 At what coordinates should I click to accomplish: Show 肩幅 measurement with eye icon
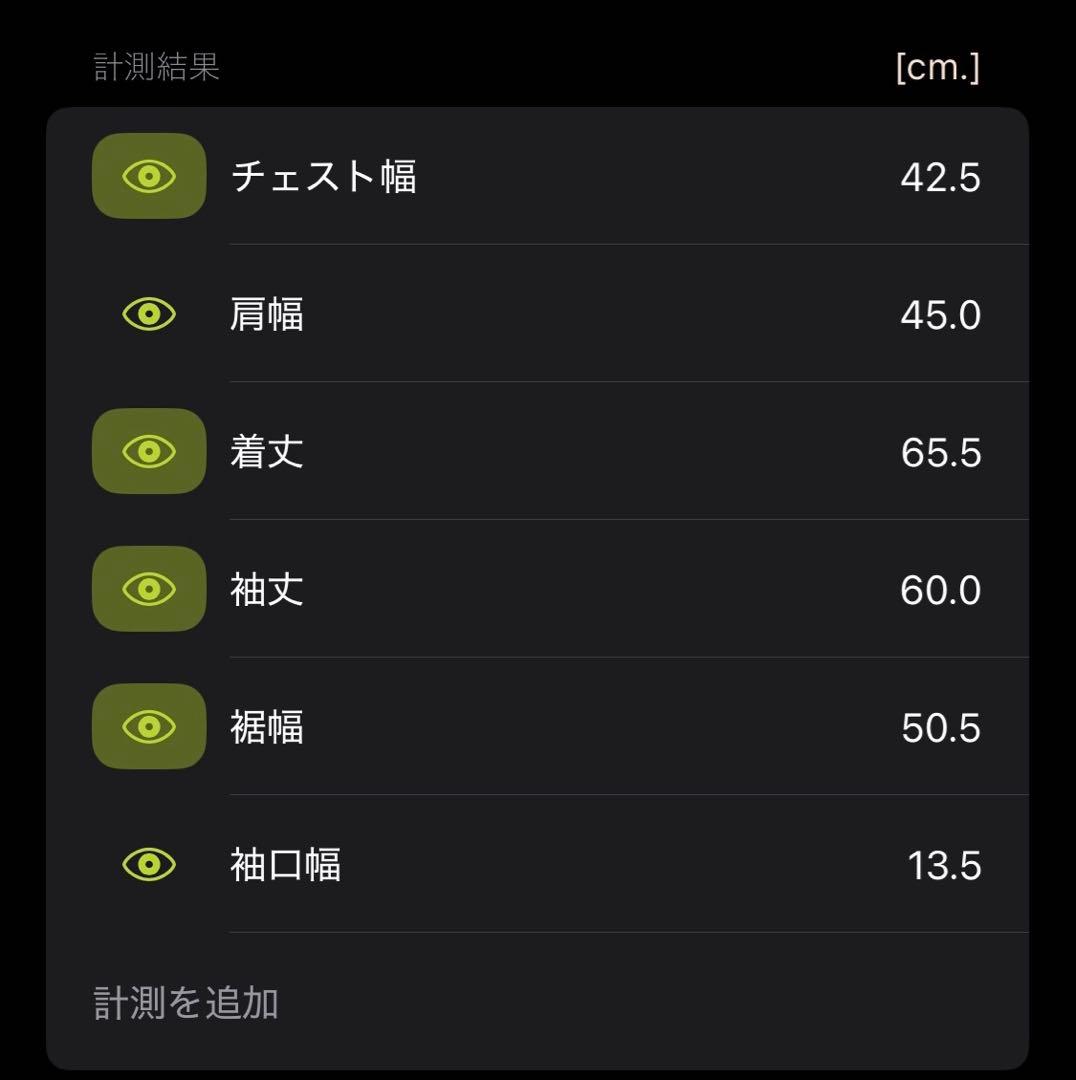(149, 314)
